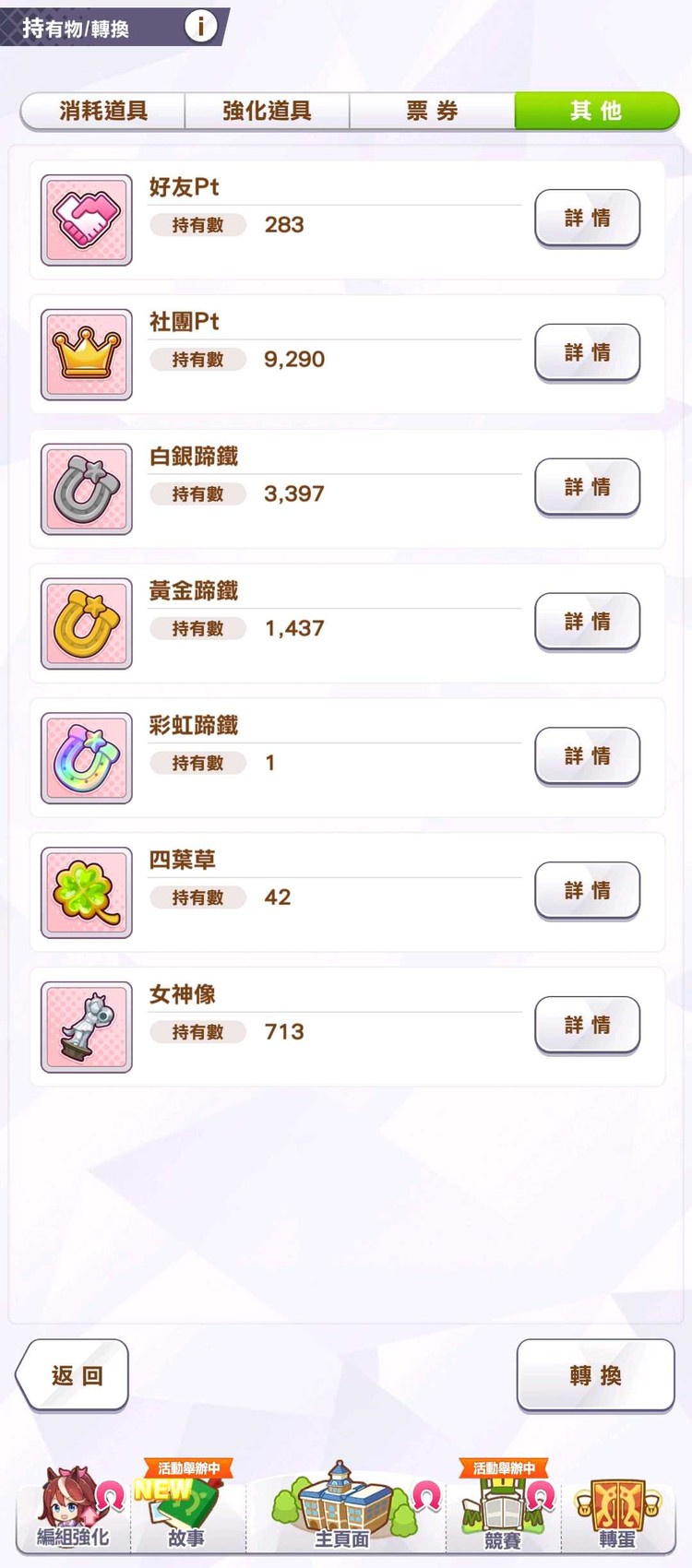The height and width of the screenshot is (1568, 692).
Task: Switch to the 消耗道具 tab
Action: pyautogui.click(x=101, y=111)
